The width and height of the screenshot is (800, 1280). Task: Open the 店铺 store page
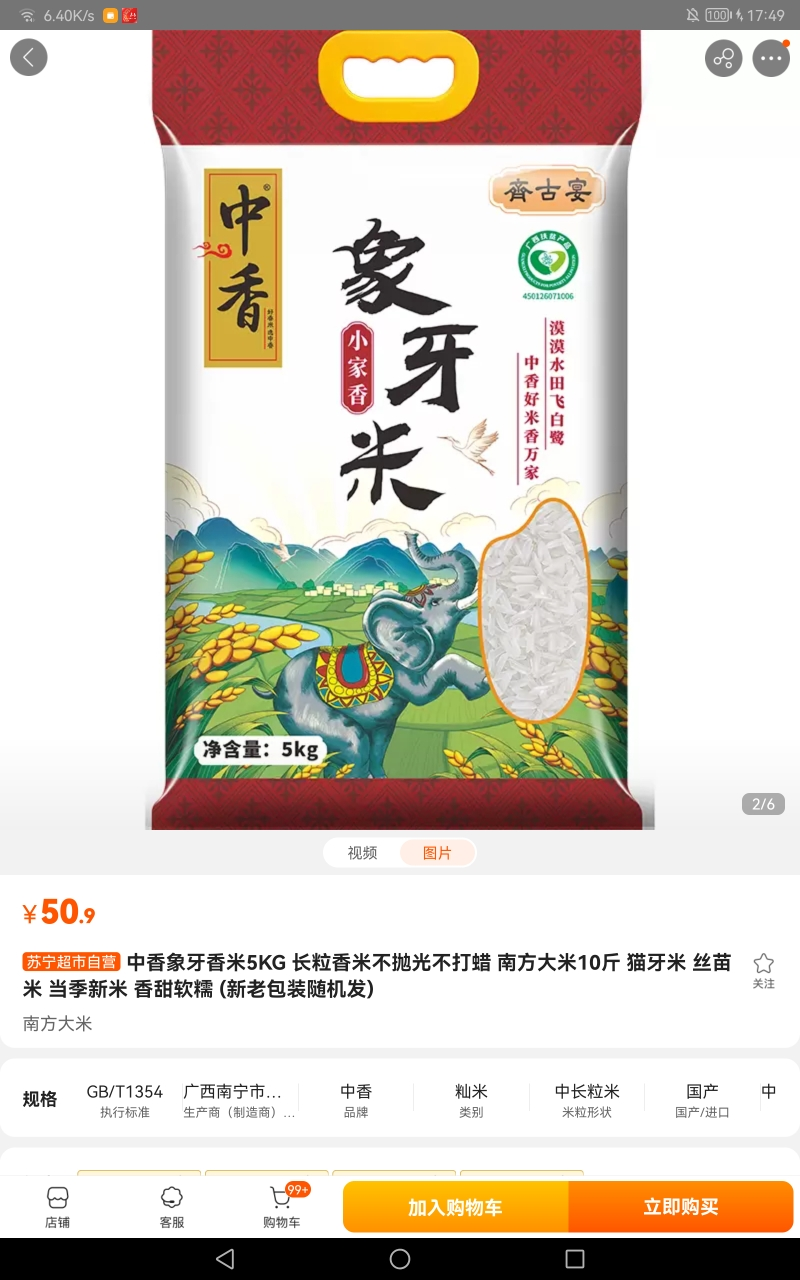tap(57, 1207)
